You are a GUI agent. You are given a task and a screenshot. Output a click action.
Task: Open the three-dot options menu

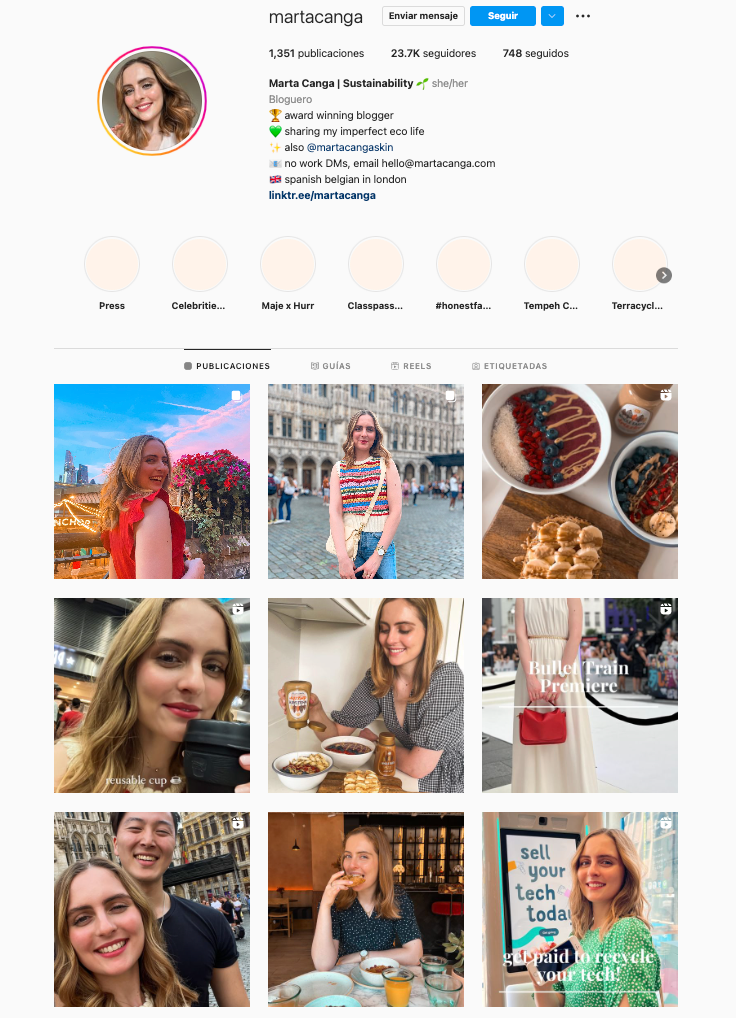(x=583, y=16)
